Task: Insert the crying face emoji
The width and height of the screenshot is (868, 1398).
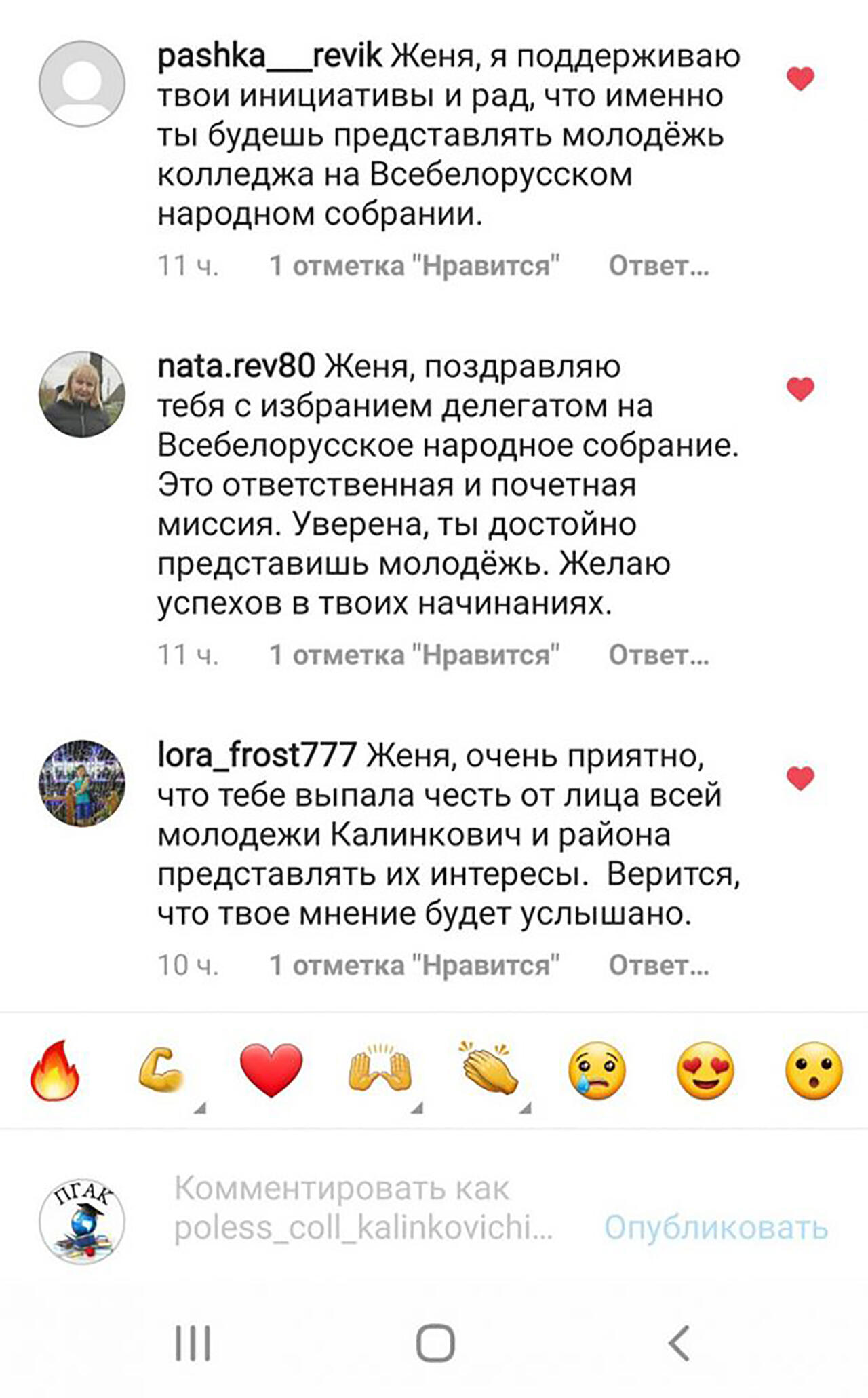Action: tap(597, 1071)
